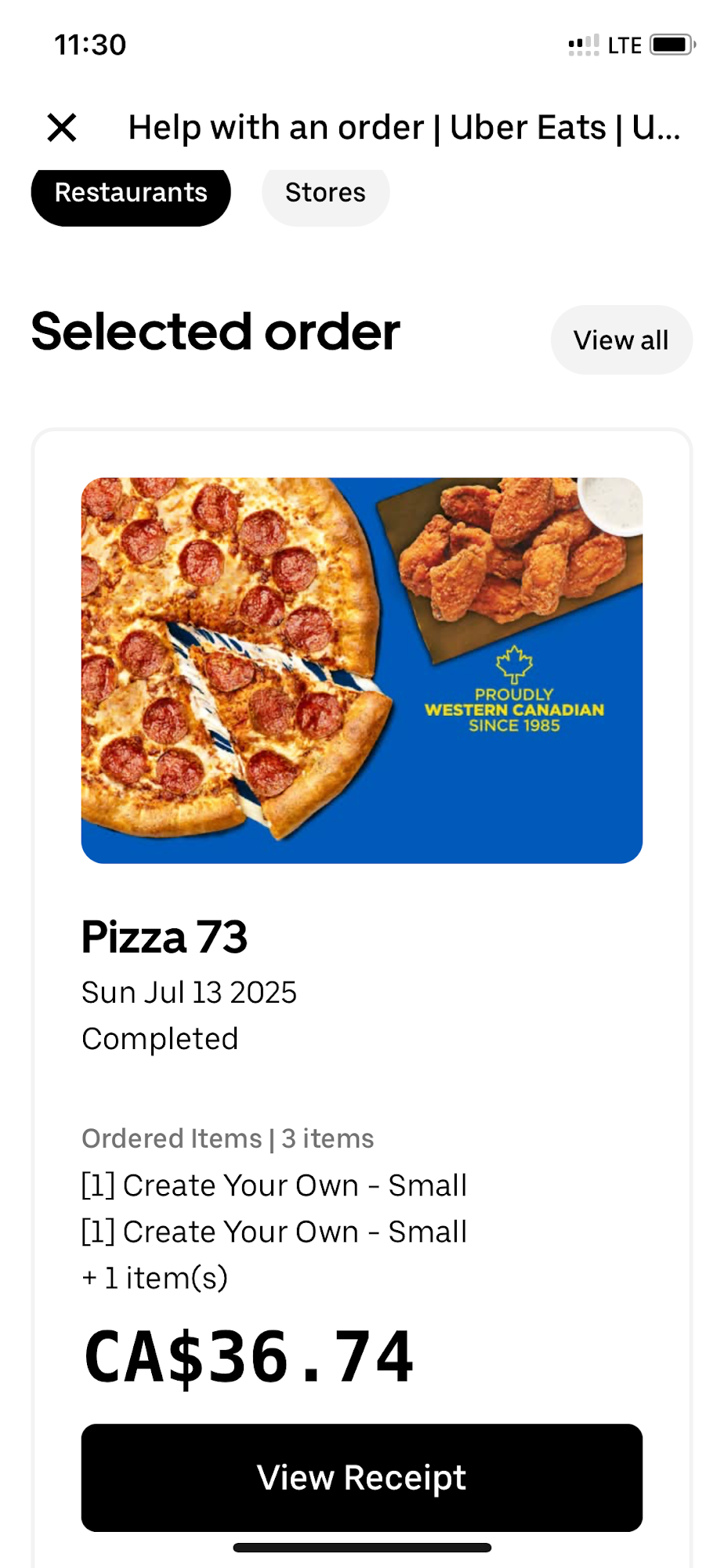The image size is (724, 1568).
Task: Tap View all orders
Action: [621, 340]
